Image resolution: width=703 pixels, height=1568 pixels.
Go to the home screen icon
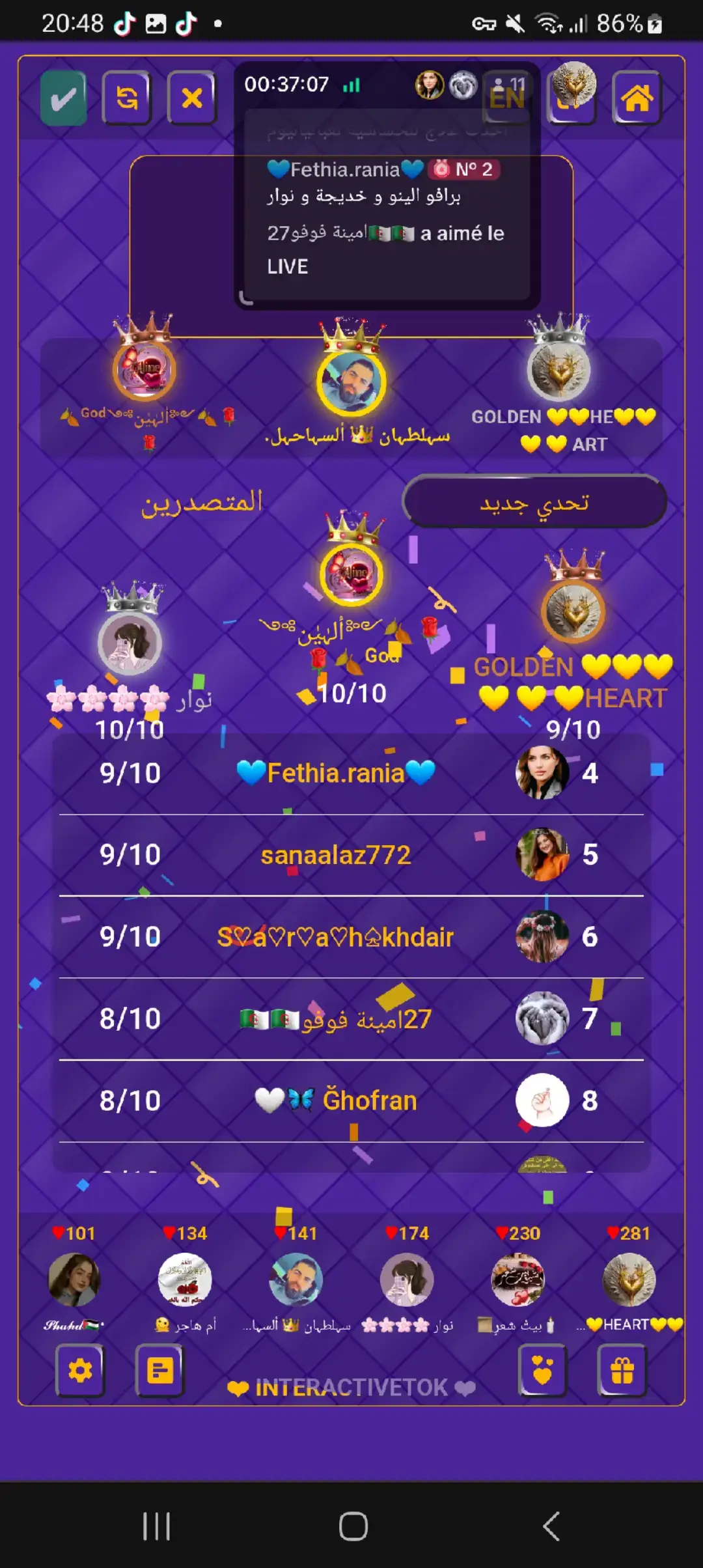(x=637, y=98)
